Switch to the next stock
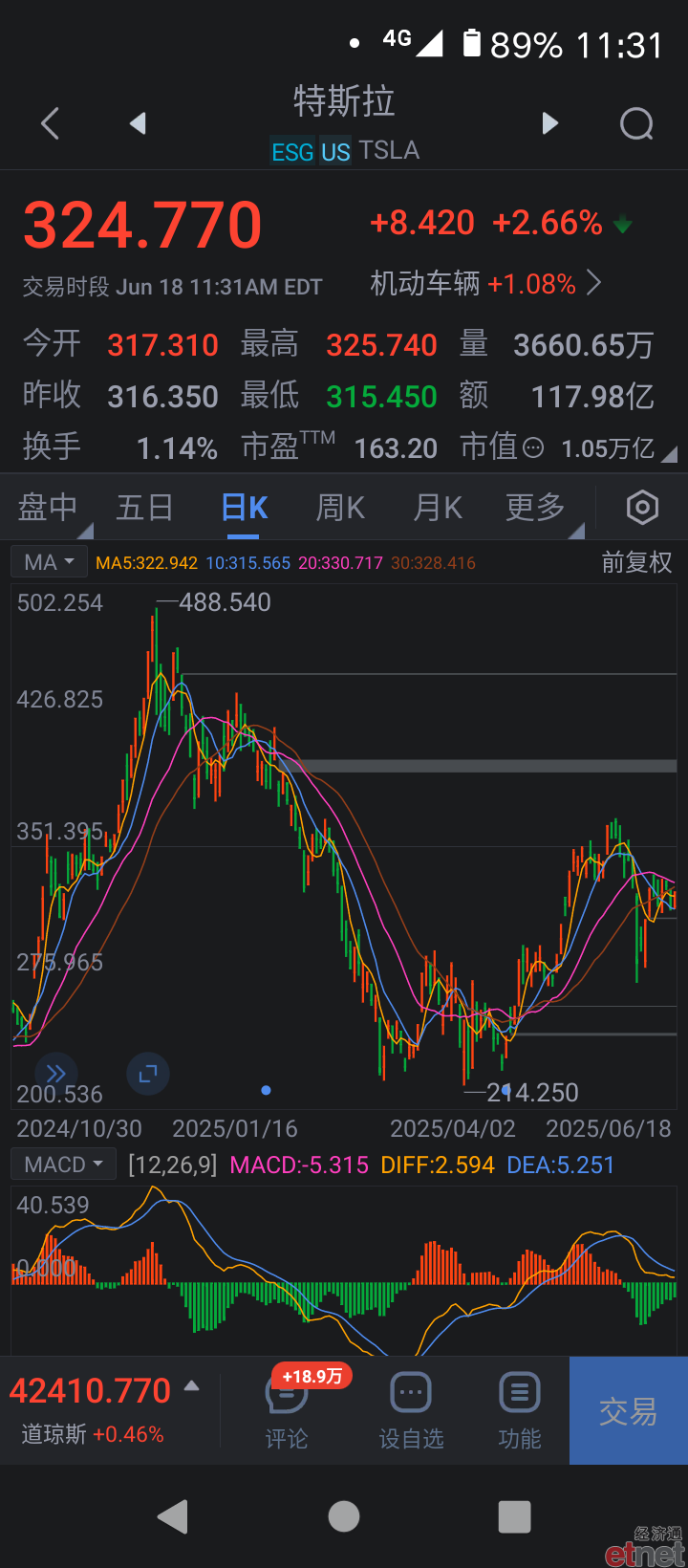Viewport: 688px width, 1568px height. 549,123
